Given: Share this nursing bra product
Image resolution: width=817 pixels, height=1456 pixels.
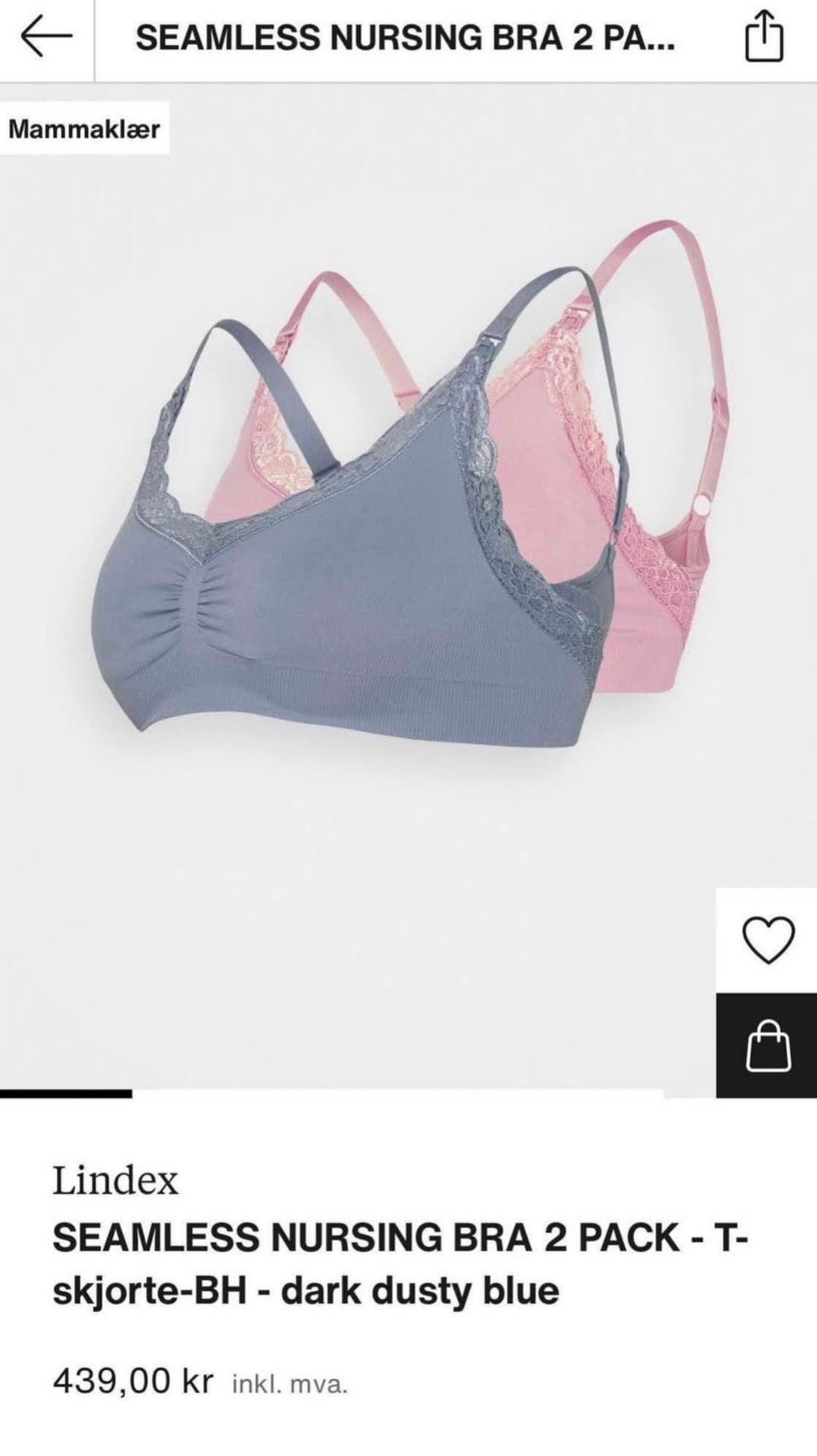Looking at the screenshot, I should click(763, 37).
